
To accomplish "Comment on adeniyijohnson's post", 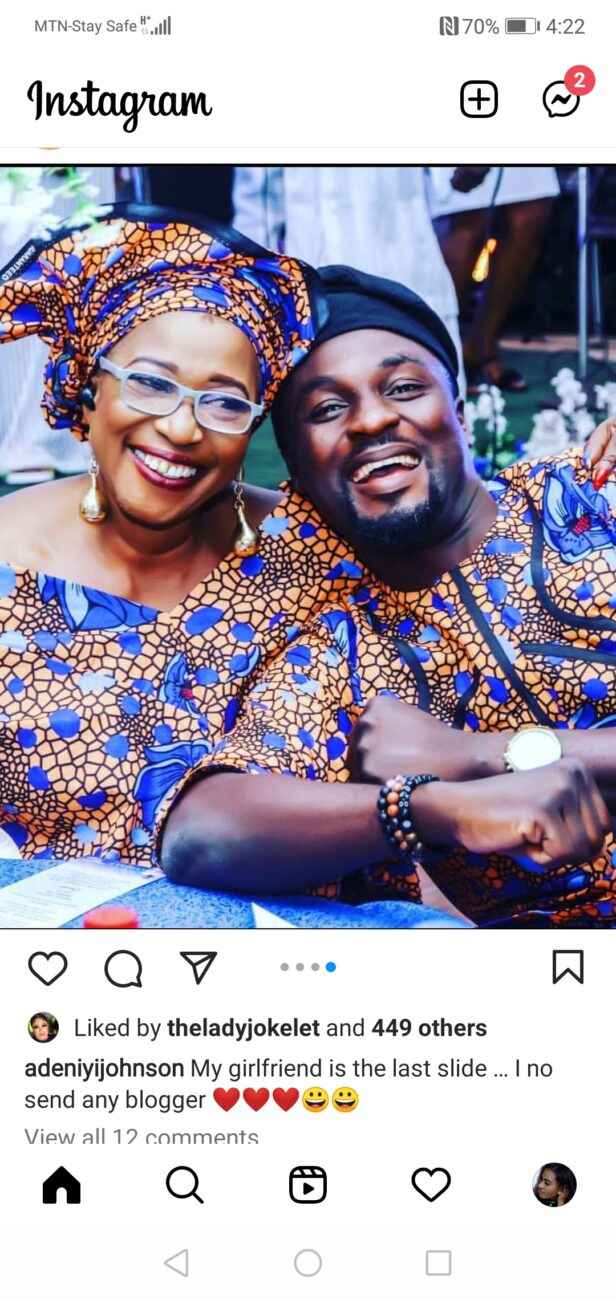I will 123,967.
